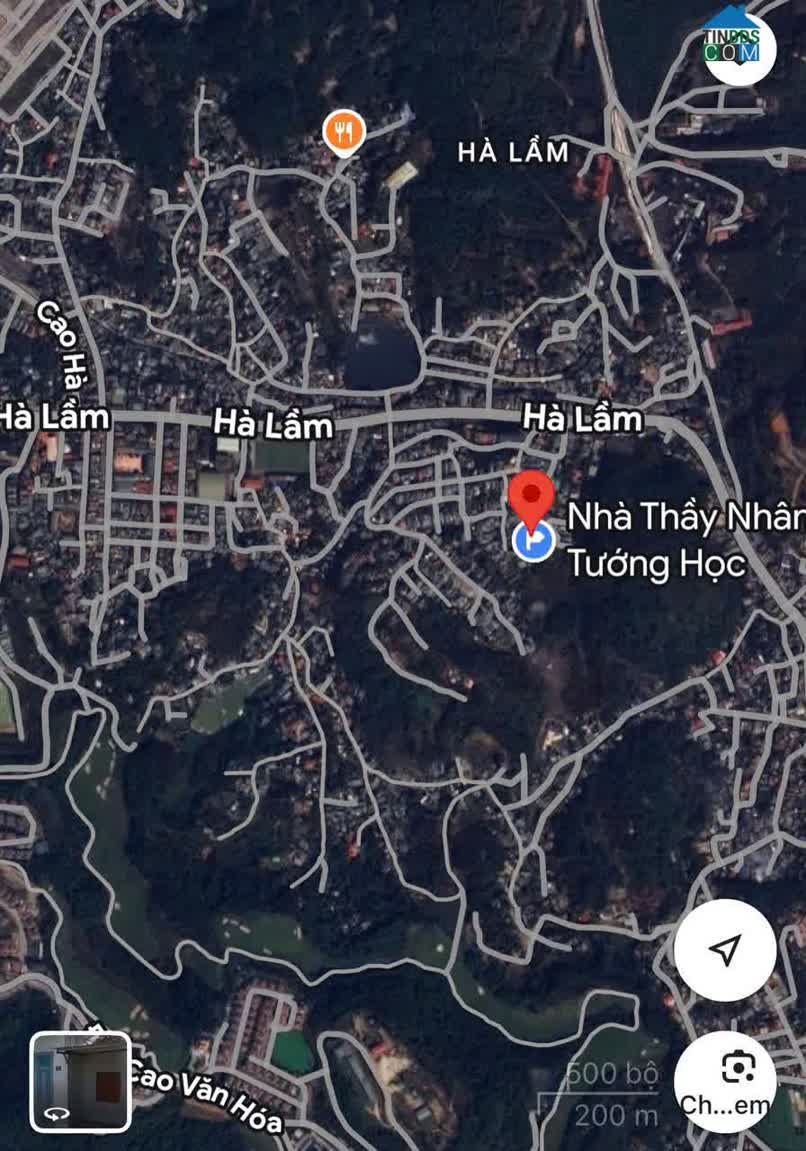The width and height of the screenshot is (806, 1151).
Task: Tap the red dropped pin
Action: click(x=531, y=496)
